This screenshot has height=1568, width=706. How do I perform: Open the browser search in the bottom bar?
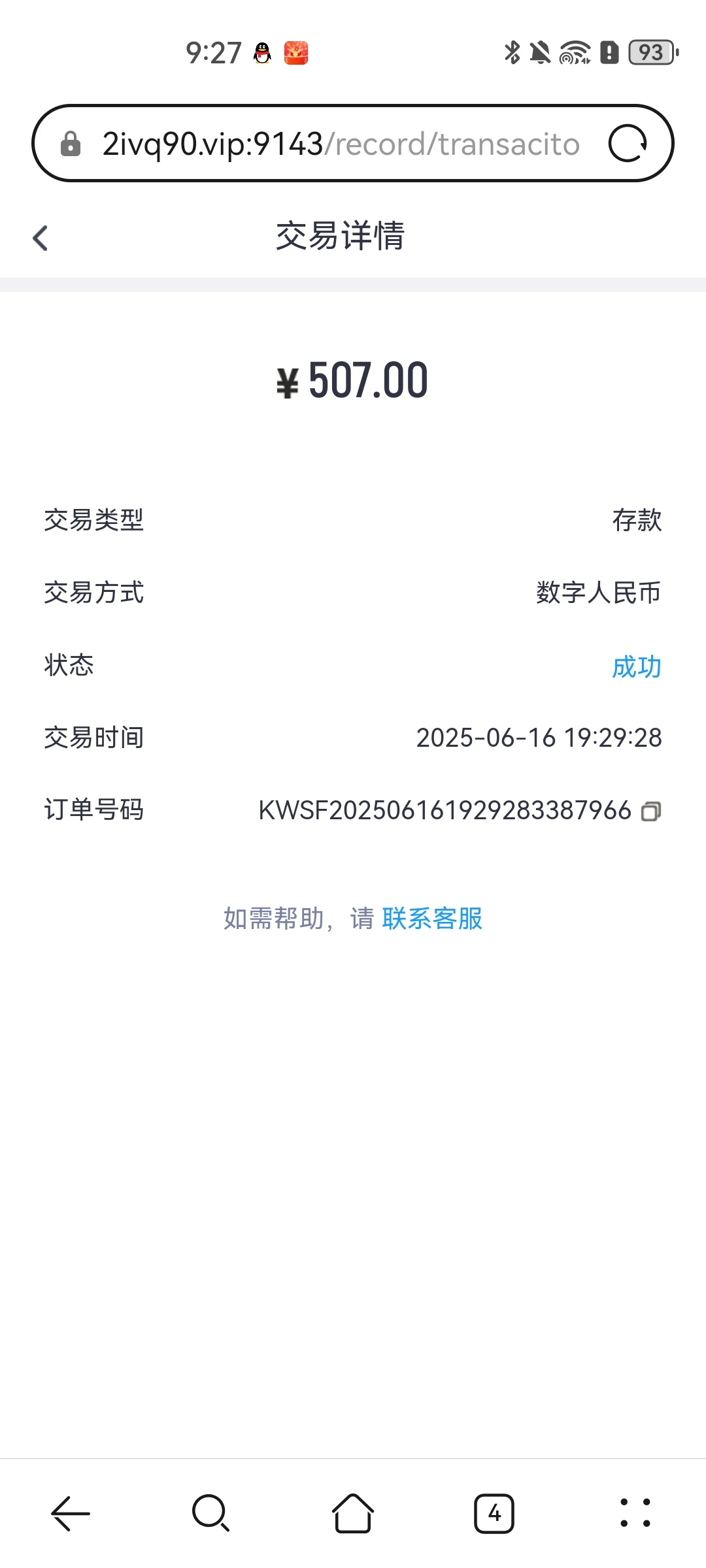point(211,1513)
